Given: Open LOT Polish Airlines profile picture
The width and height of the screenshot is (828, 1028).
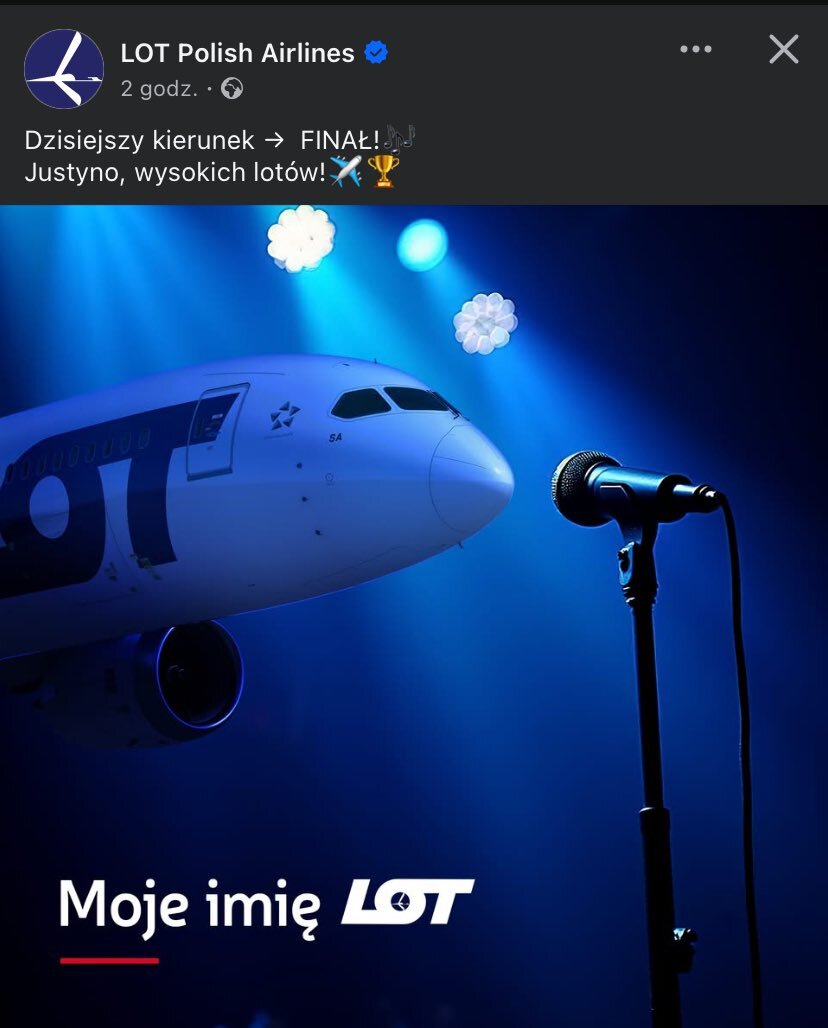Looking at the screenshot, I should [64, 69].
